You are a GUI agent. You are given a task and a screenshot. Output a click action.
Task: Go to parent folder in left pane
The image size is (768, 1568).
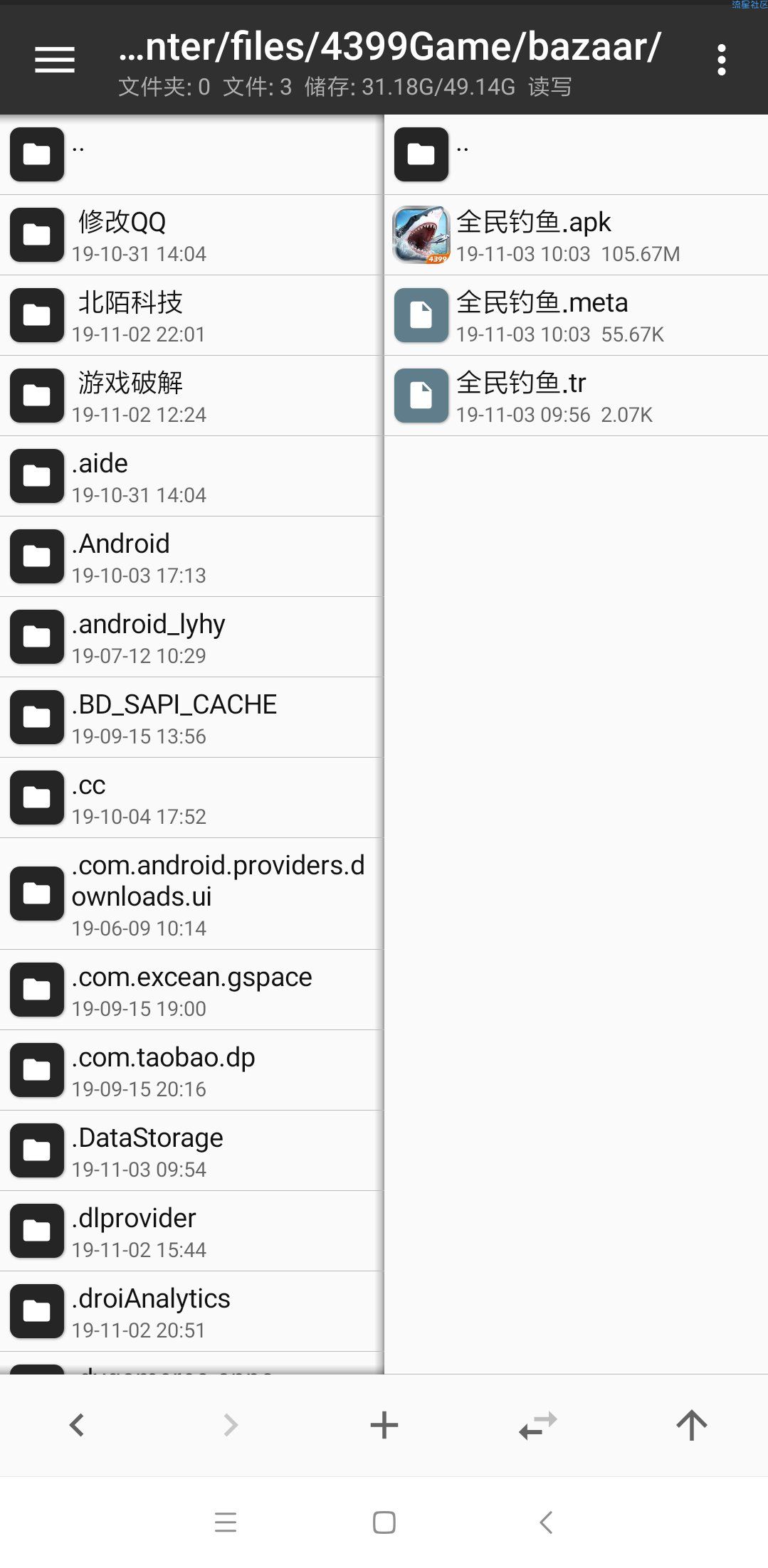192,154
